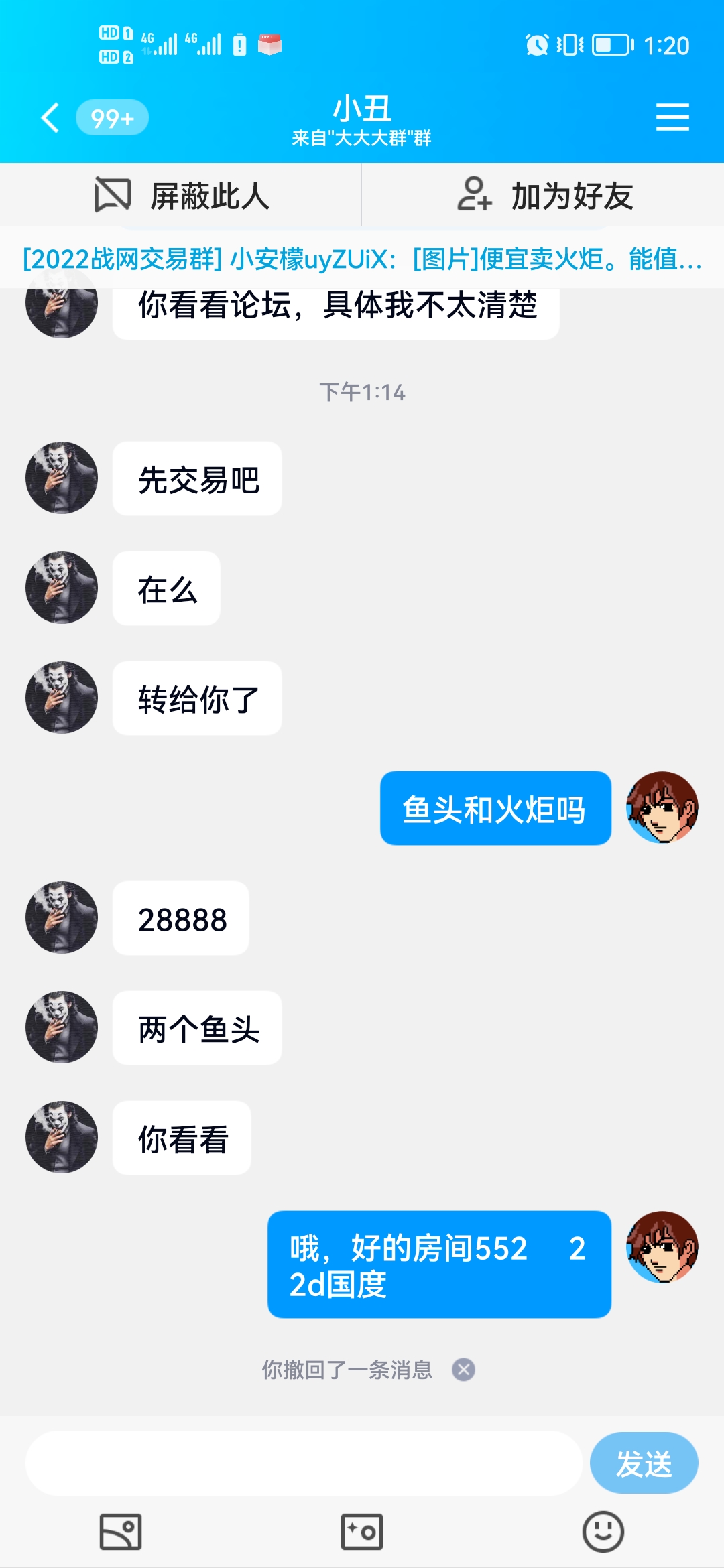Focus the message input field
Image resolution: width=724 pixels, height=1568 pixels.
[303, 1463]
